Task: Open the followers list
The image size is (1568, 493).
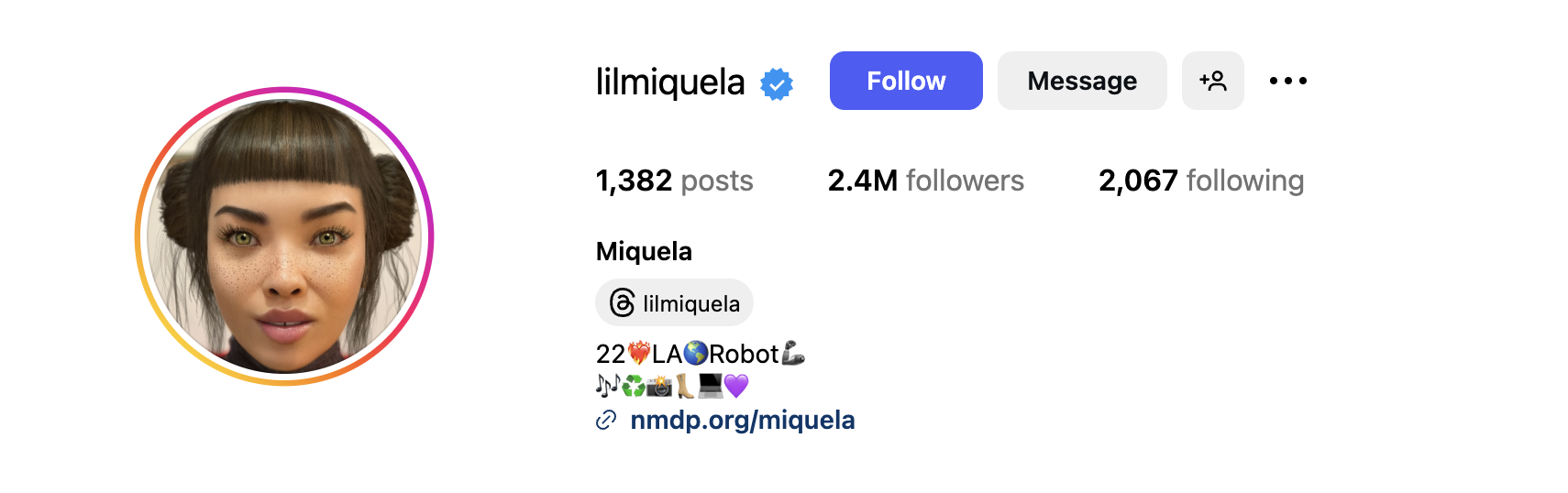Action: [925, 181]
